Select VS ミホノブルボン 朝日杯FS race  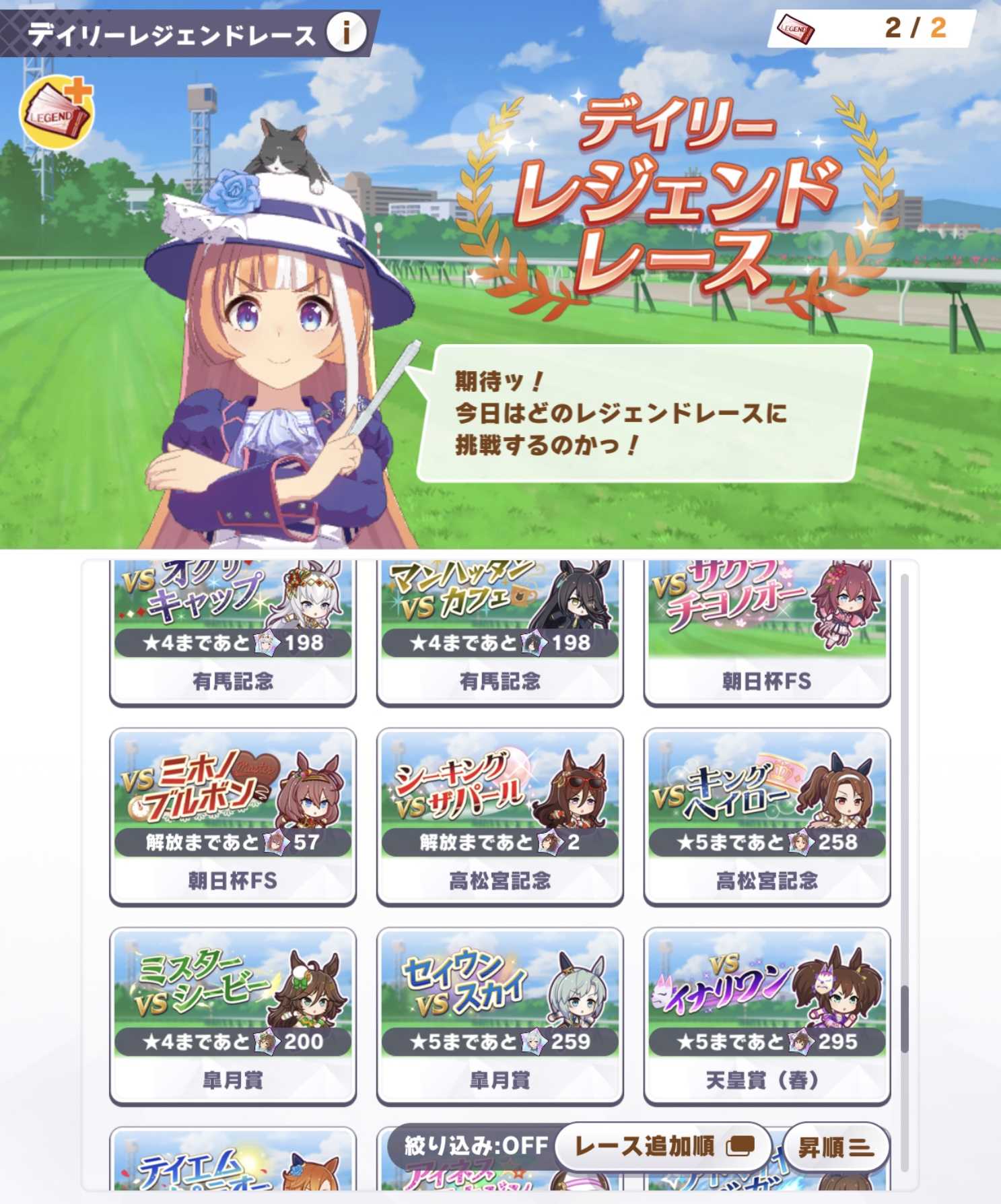pos(233,816)
